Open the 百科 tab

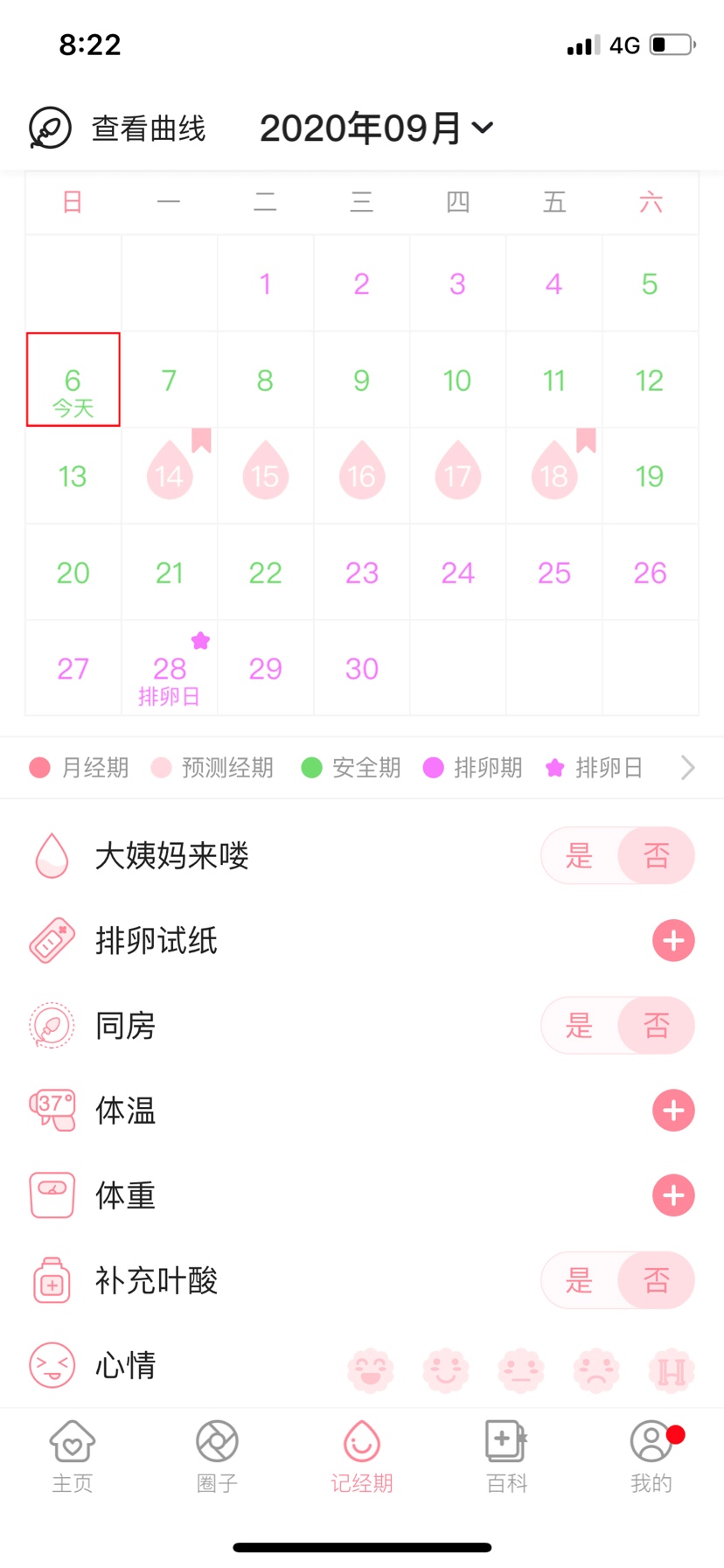coord(506,1457)
